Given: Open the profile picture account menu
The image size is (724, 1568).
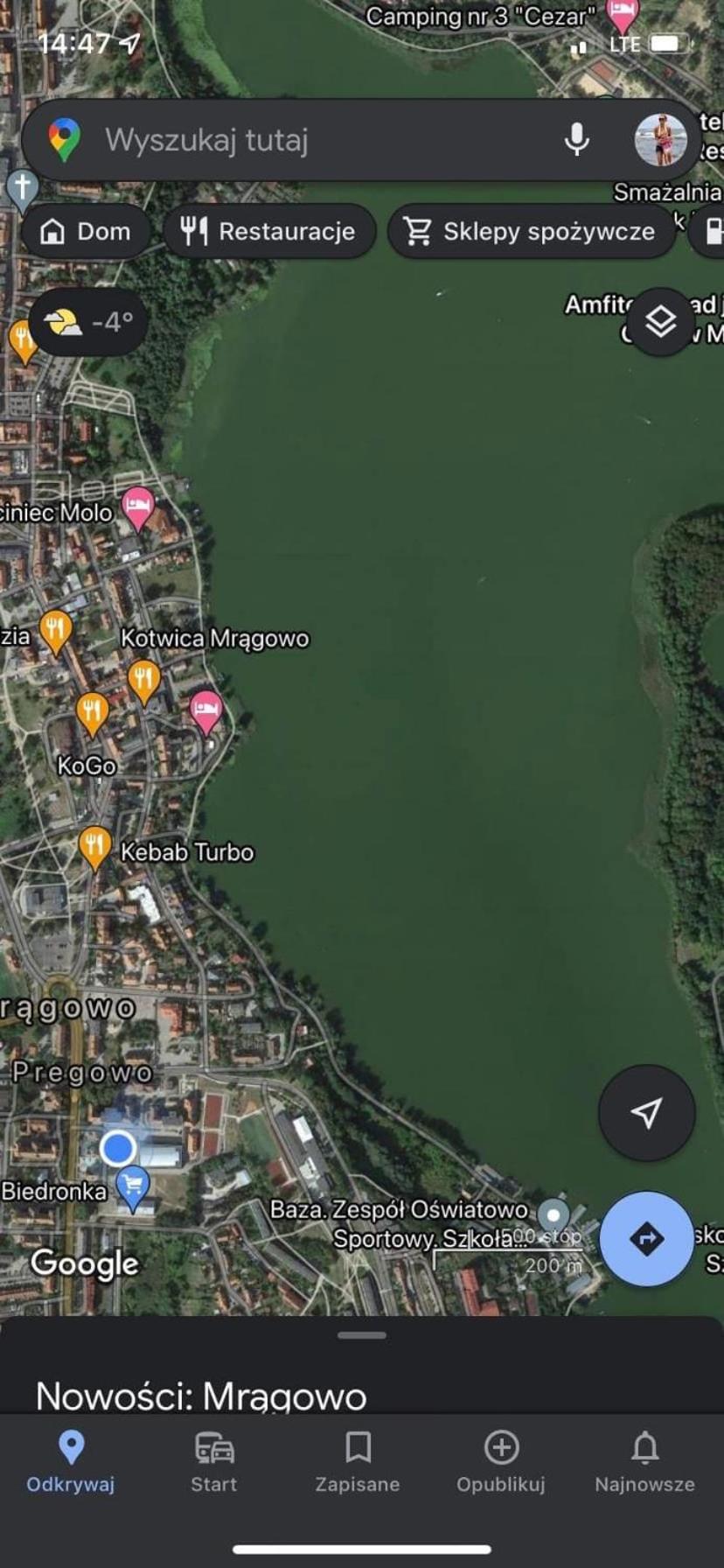Looking at the screenshot, I should click(660, 140).
